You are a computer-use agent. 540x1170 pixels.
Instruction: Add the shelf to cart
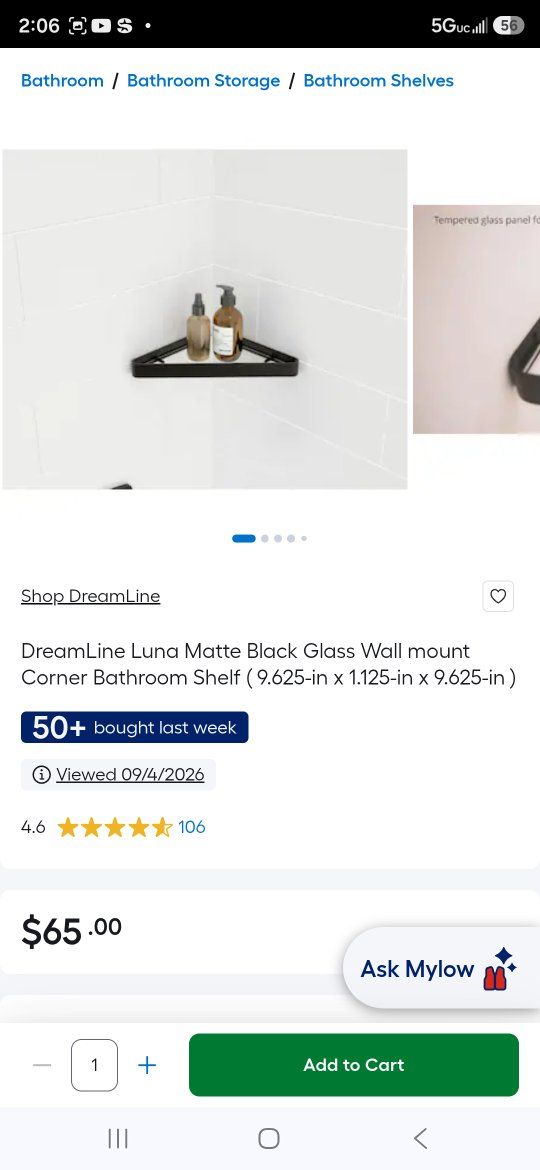[354, 1065]
